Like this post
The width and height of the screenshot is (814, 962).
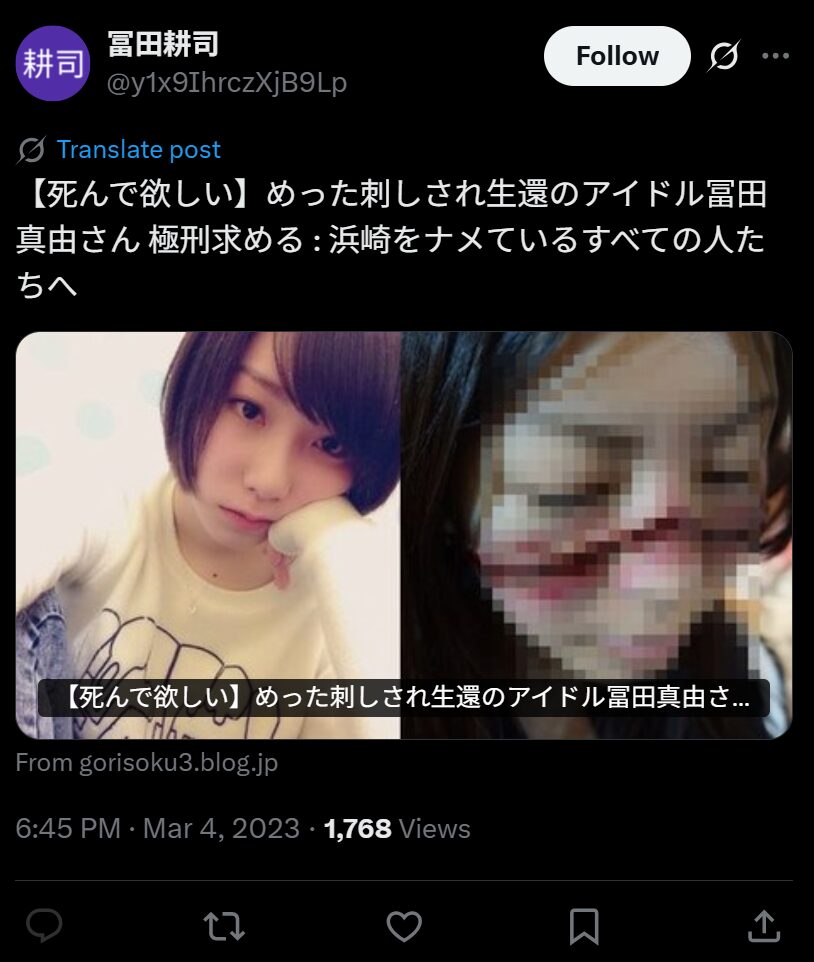[x=404, y=925]
